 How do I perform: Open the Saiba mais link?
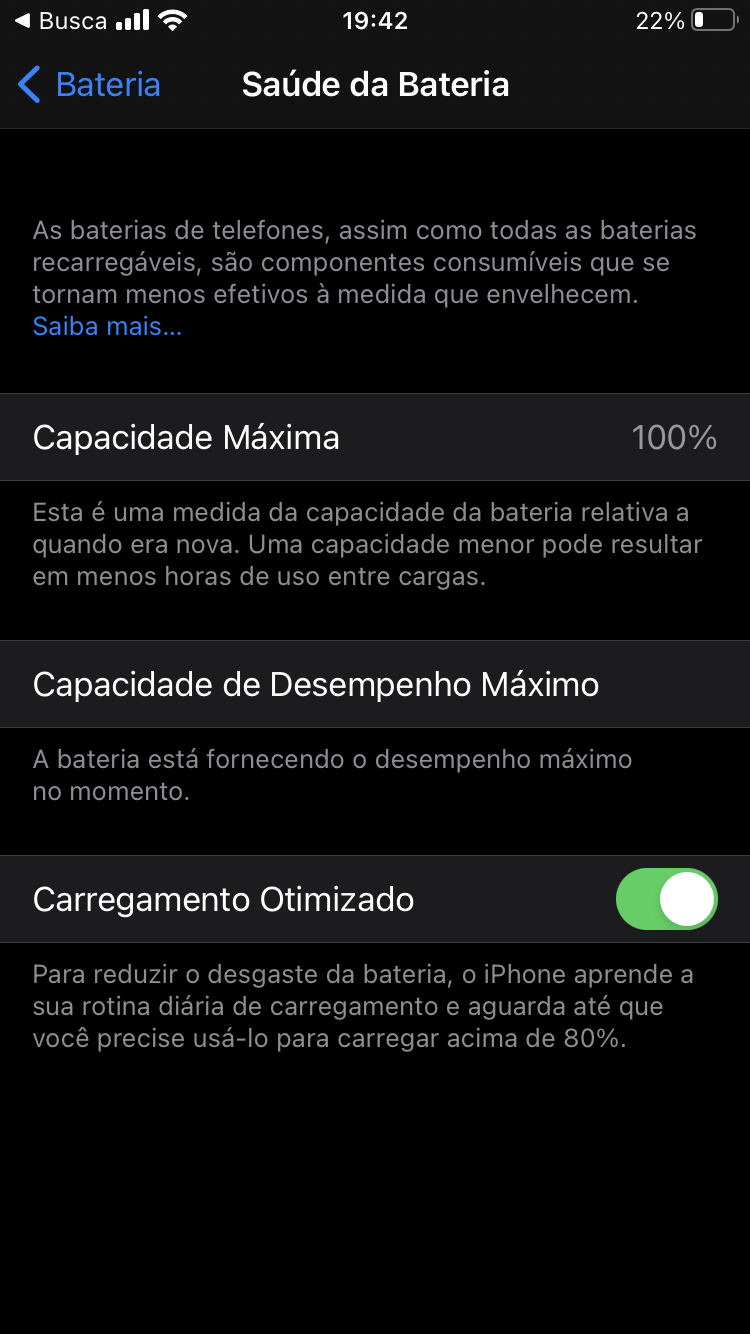(x=107, y=326)
